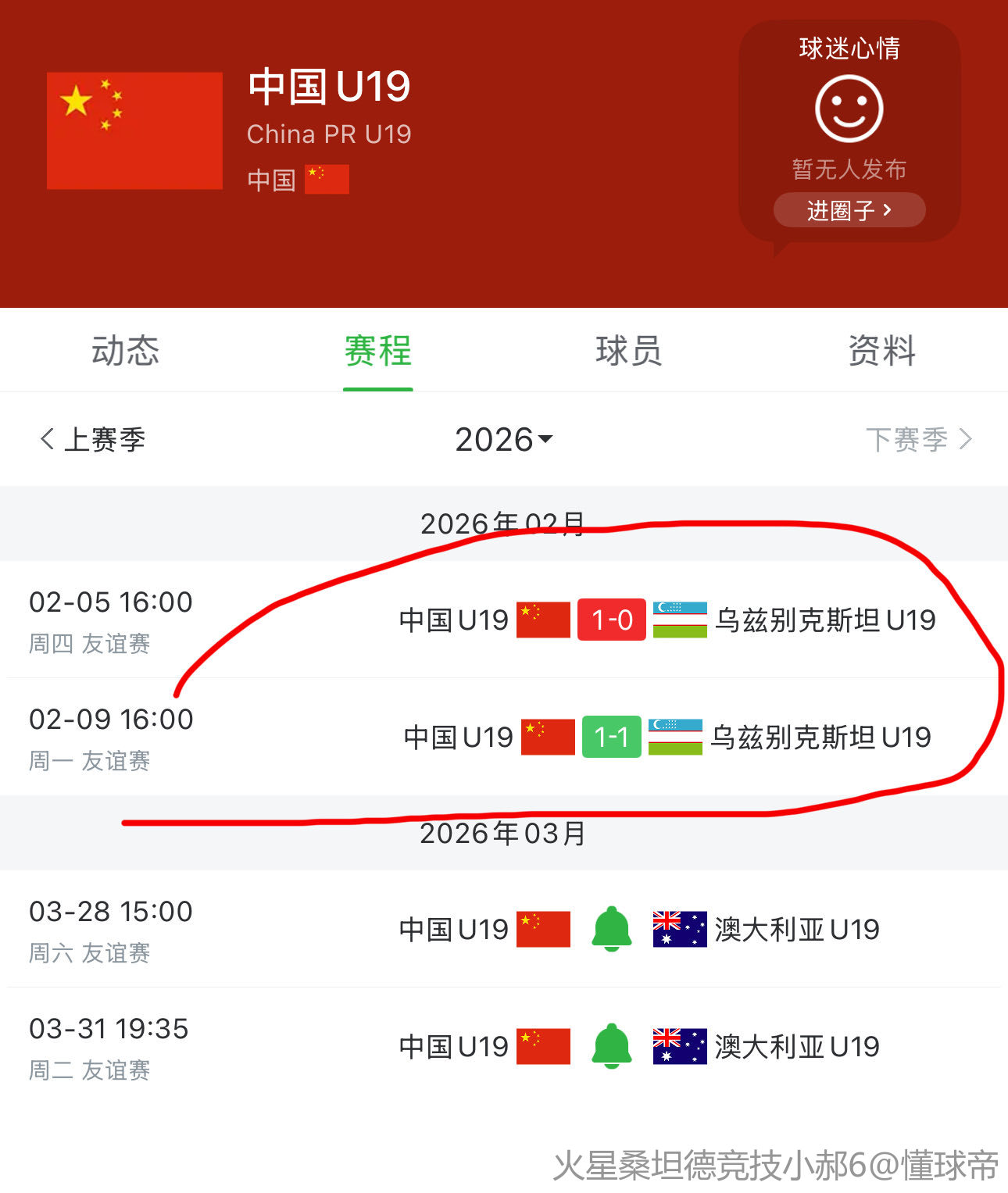Open the 02-05 match with 1-0 score
The image size is (1008, 1193).
[612, 620]
